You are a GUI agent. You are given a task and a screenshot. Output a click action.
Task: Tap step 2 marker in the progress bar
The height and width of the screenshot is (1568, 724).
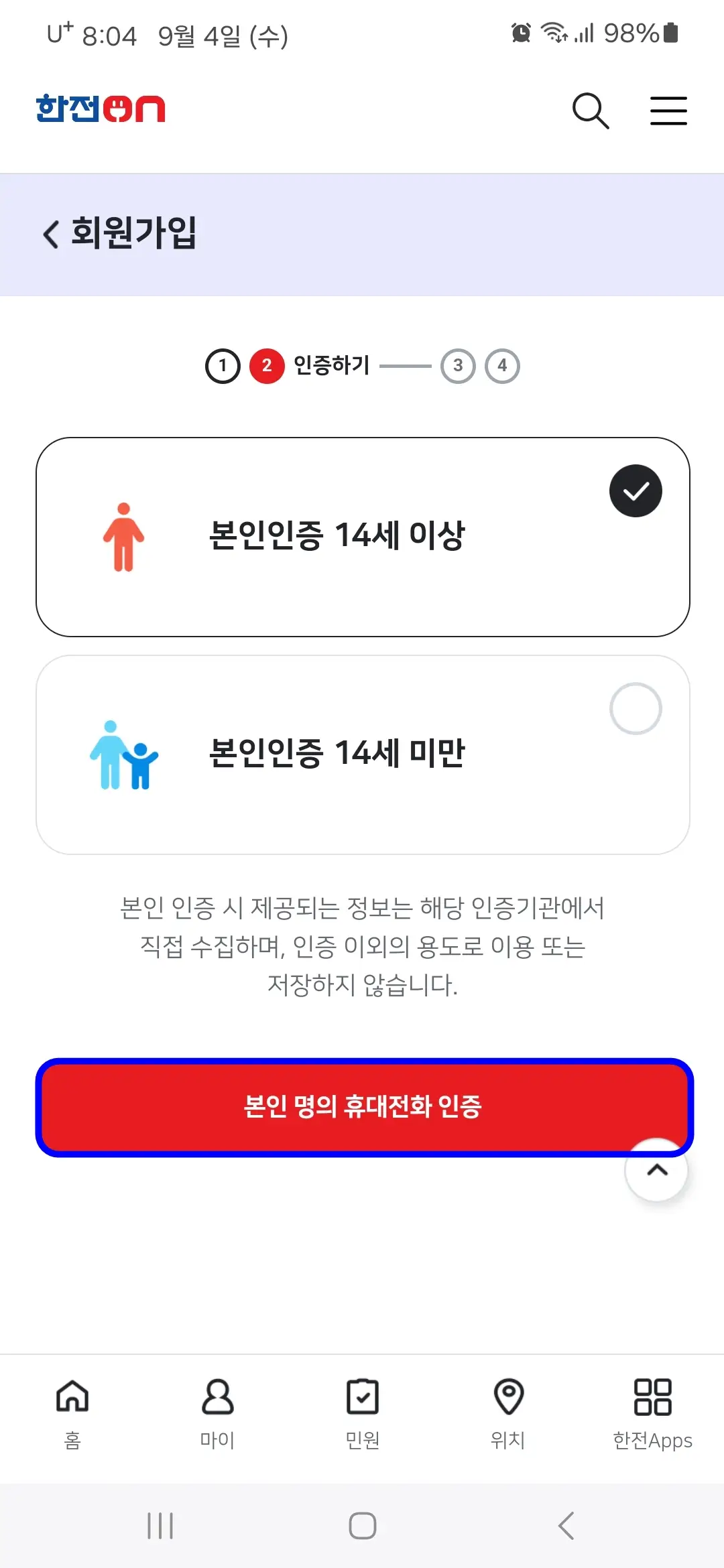[267, 366]
